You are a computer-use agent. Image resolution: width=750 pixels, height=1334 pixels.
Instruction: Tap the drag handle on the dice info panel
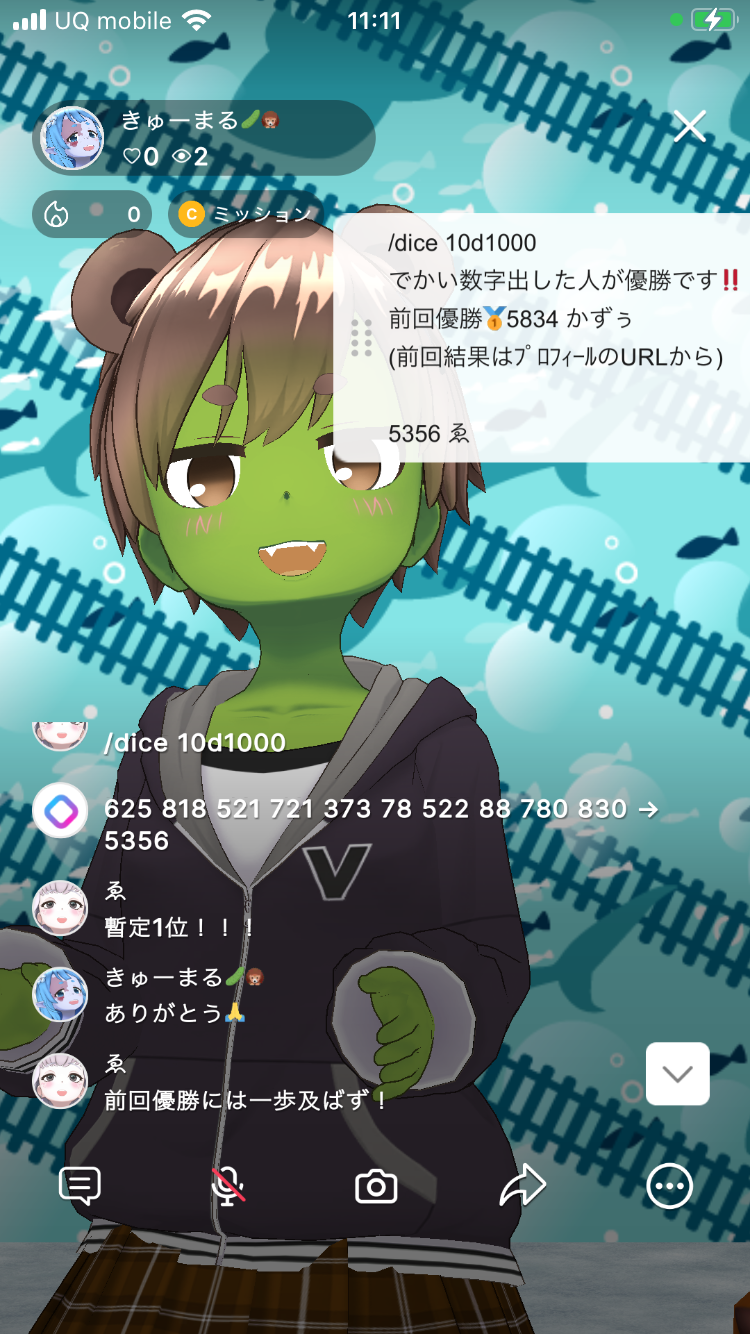[x=362, y=338]
